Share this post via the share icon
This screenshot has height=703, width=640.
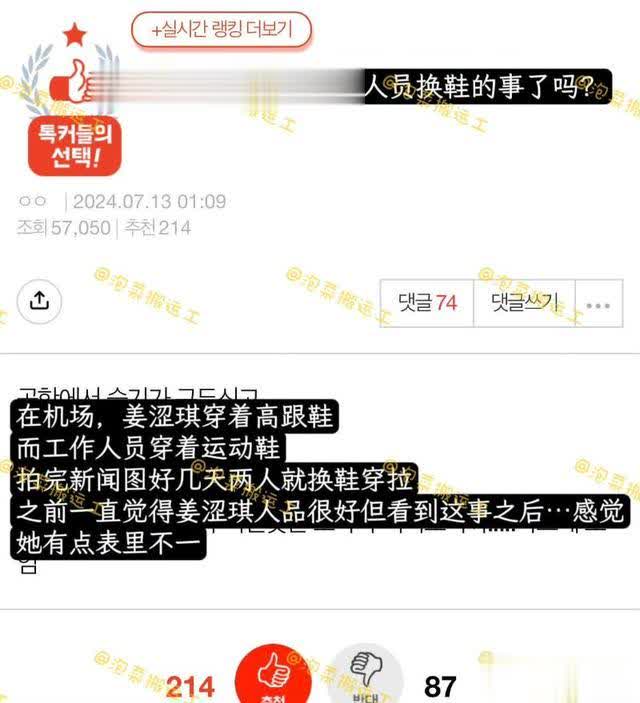pyautogui.click(x=39, y=300)
